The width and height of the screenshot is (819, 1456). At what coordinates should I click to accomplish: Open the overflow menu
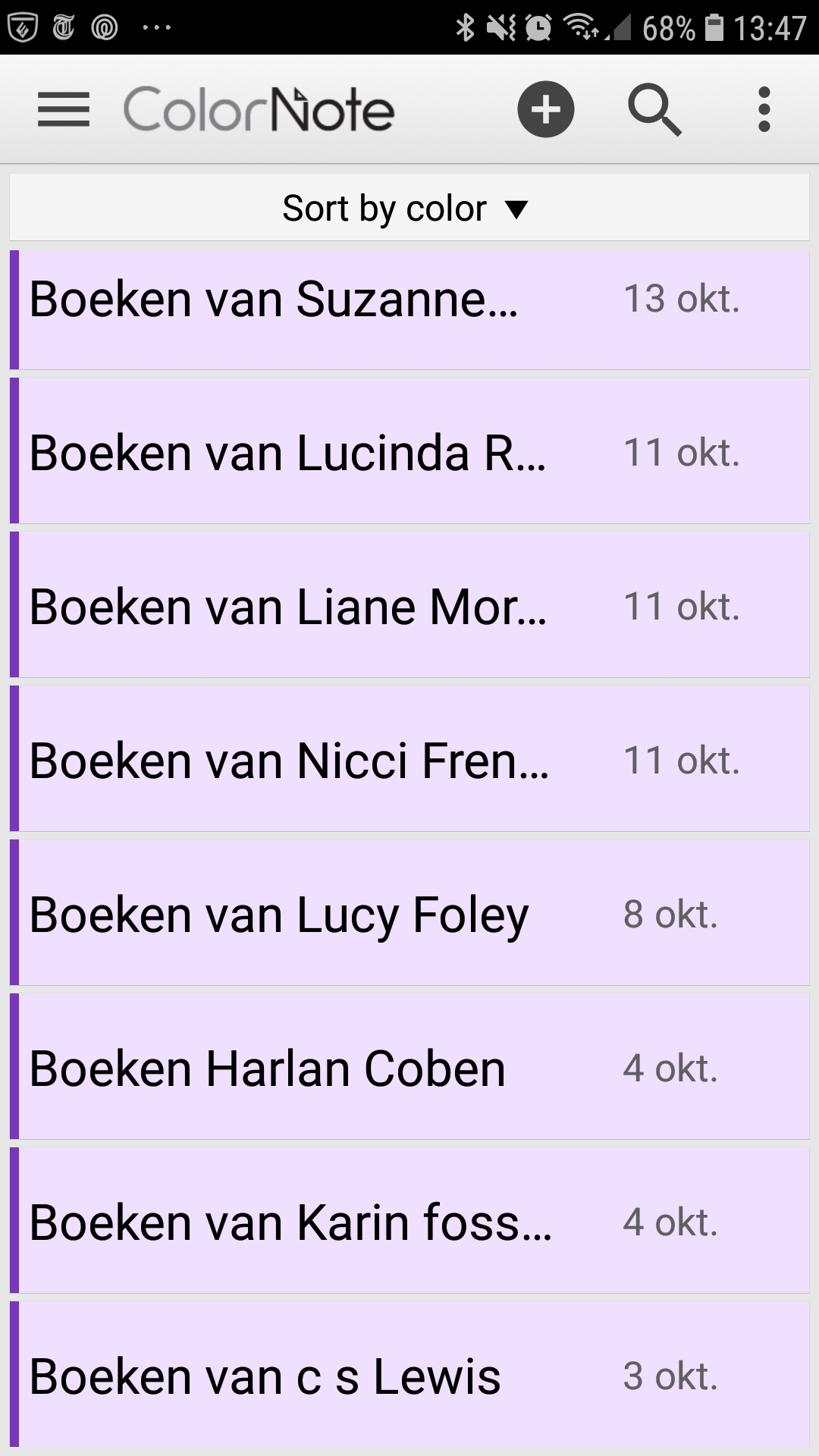(x=764, y=110)
